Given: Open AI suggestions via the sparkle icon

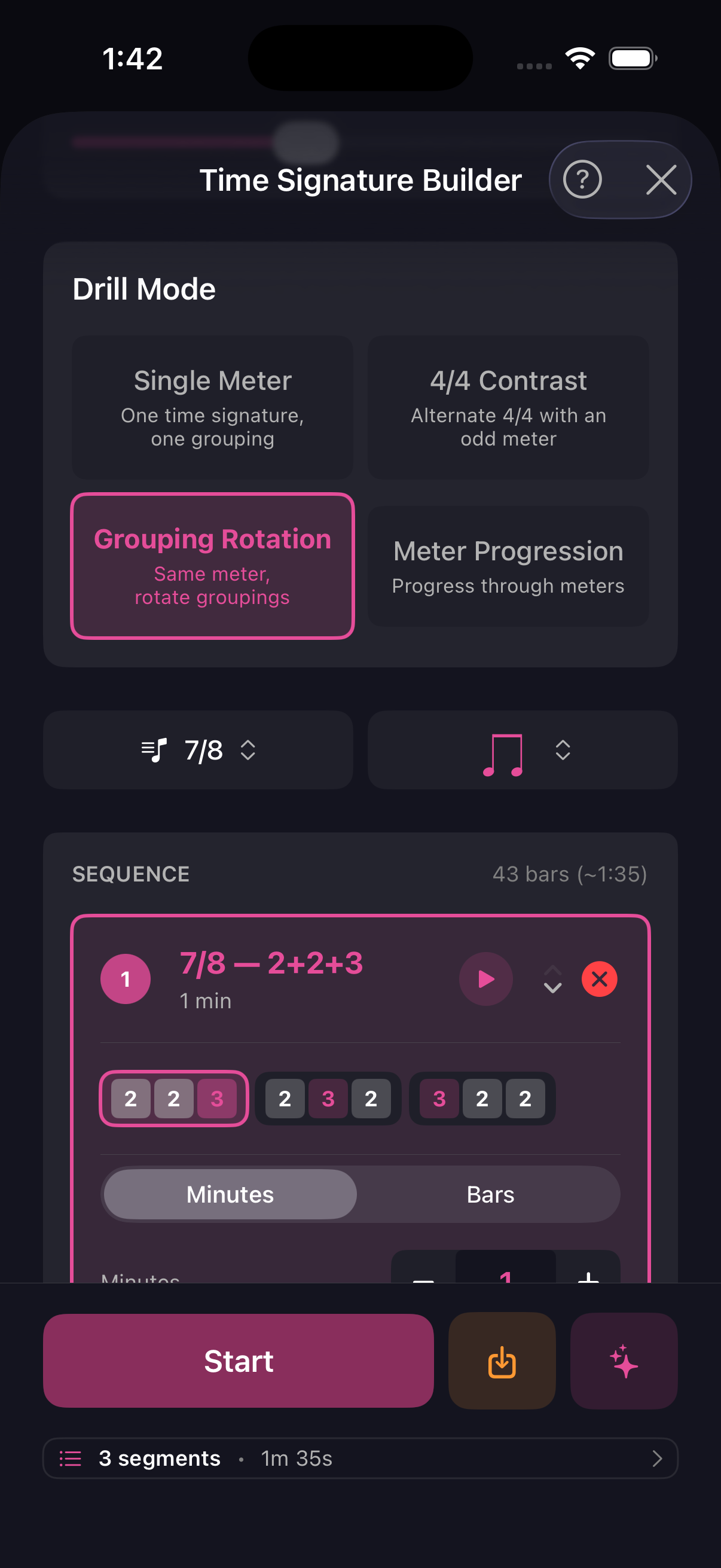Looking at the screenshot, I should point(624,1362).
